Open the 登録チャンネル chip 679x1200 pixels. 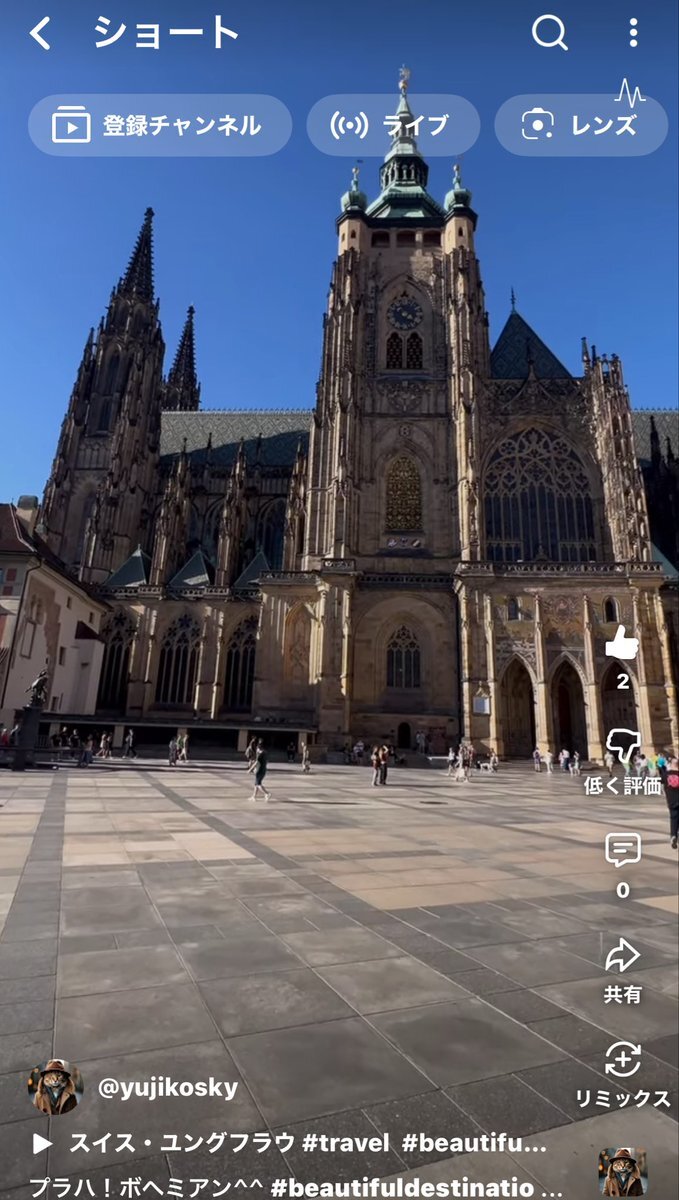point(159,125)
